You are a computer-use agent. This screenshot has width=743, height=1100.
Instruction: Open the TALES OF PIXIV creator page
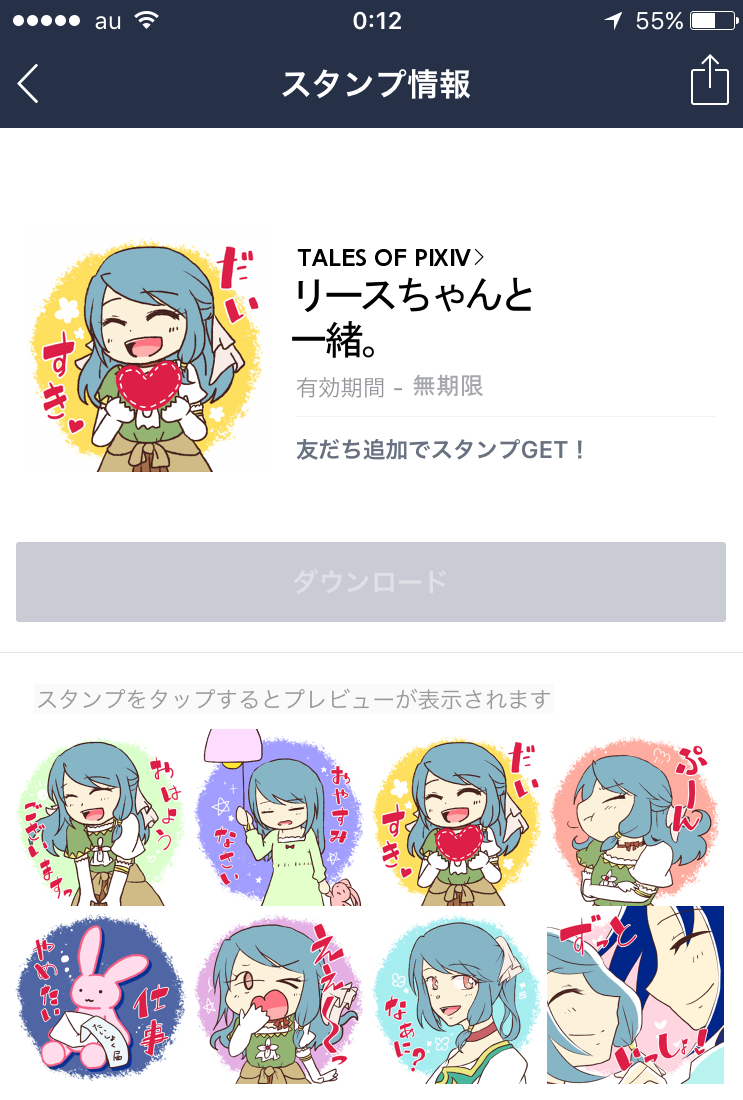390,257
